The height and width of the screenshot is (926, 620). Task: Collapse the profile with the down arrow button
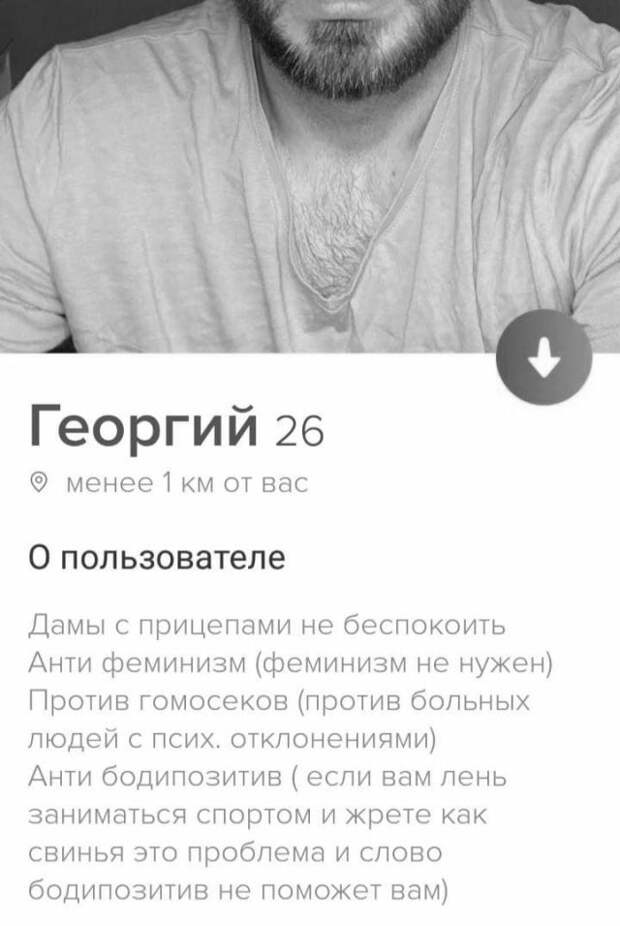pos(543,362)
